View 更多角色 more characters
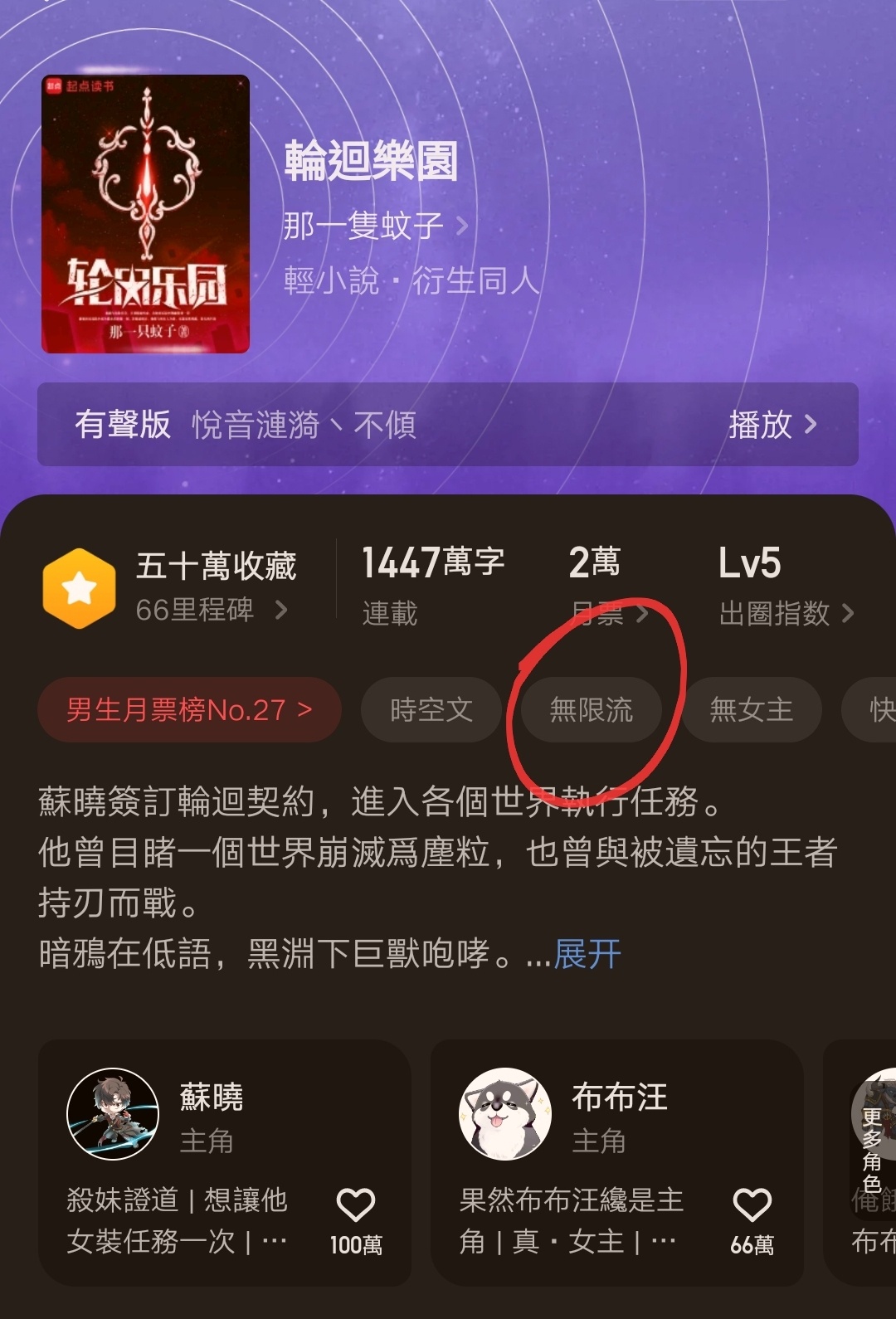The image size is (896, 1319). pyautogui.click(x=873, y=1149)
